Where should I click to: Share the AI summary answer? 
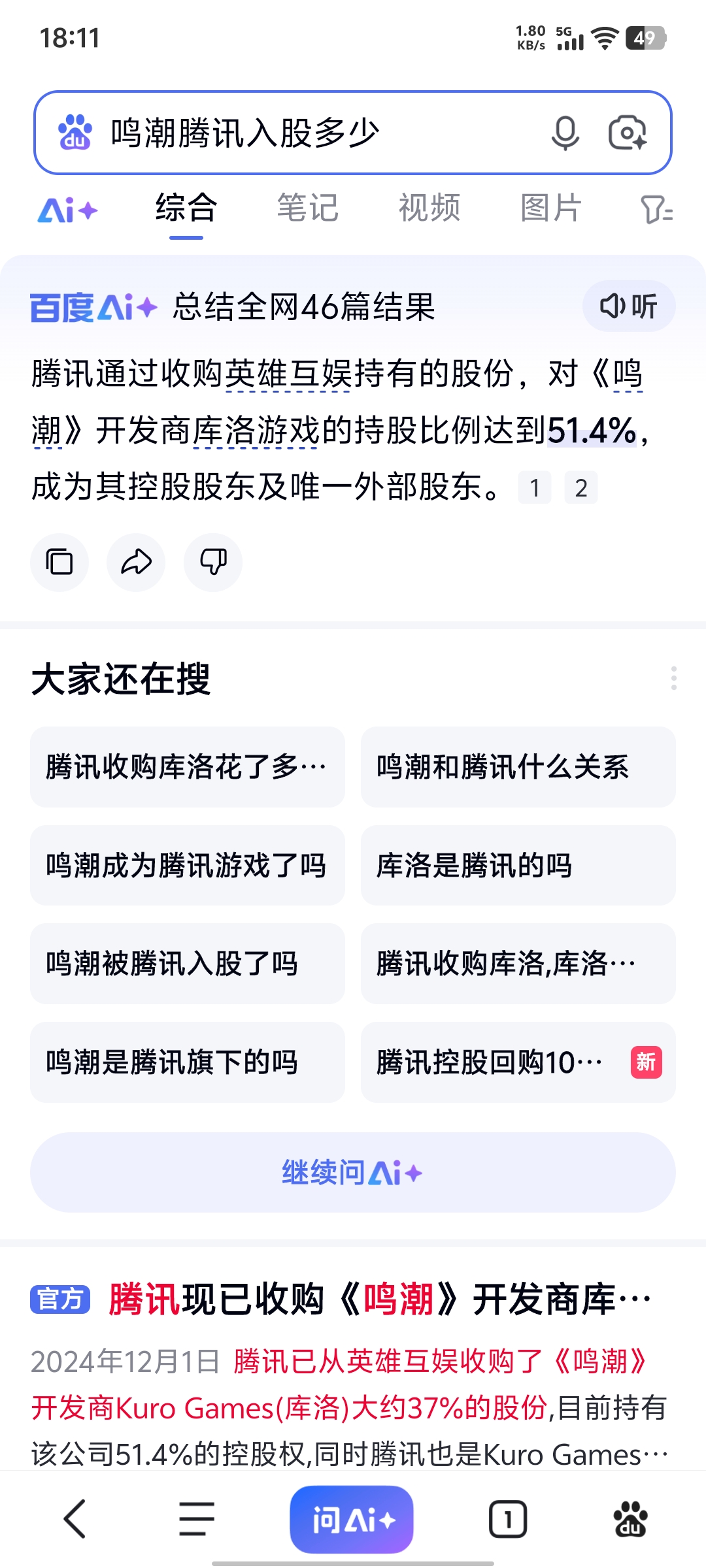[136, 563]
